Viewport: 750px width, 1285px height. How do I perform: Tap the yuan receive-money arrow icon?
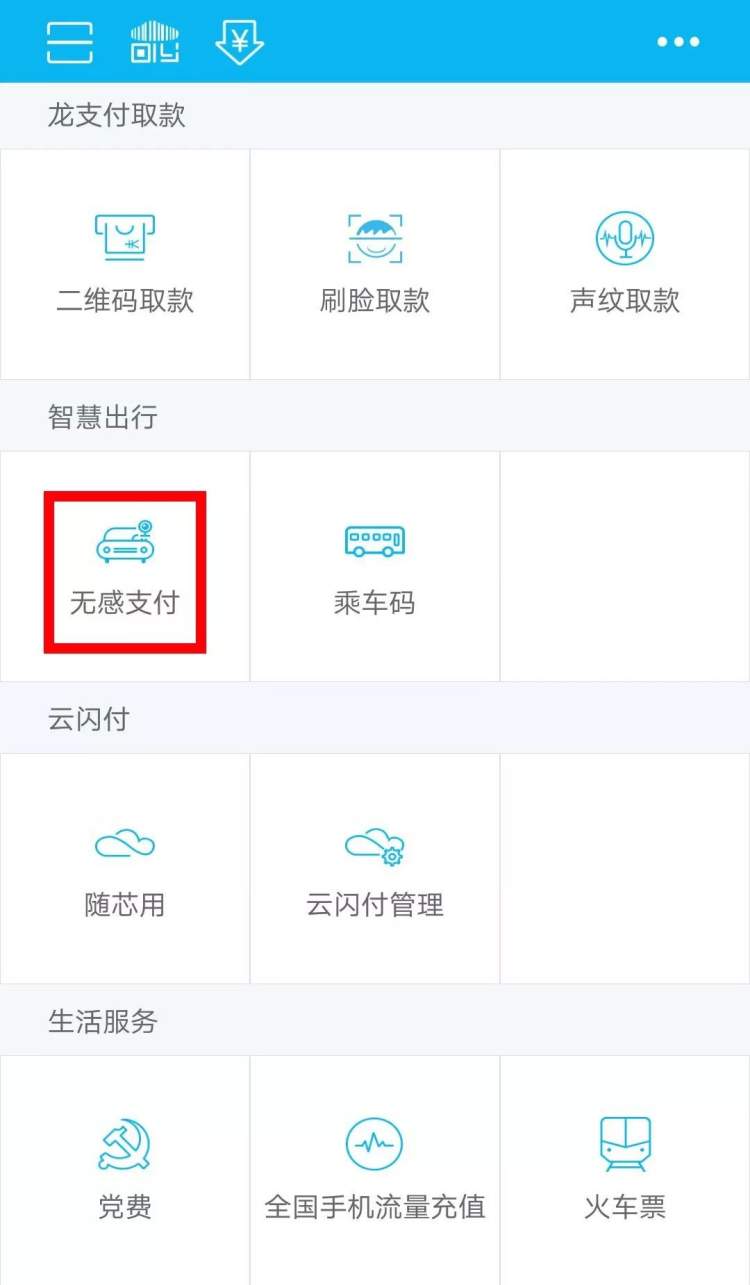(240, 42)
